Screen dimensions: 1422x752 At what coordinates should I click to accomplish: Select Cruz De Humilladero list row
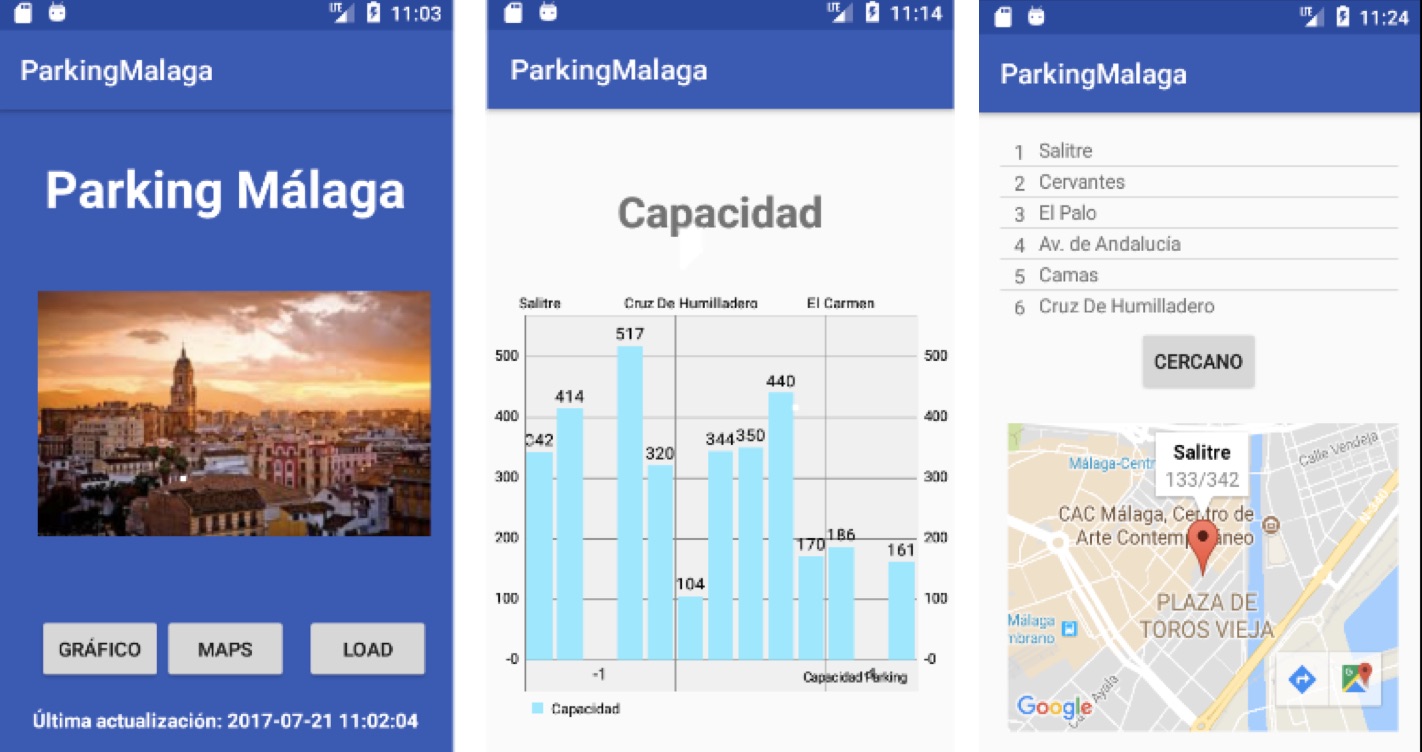point(1198,306)
